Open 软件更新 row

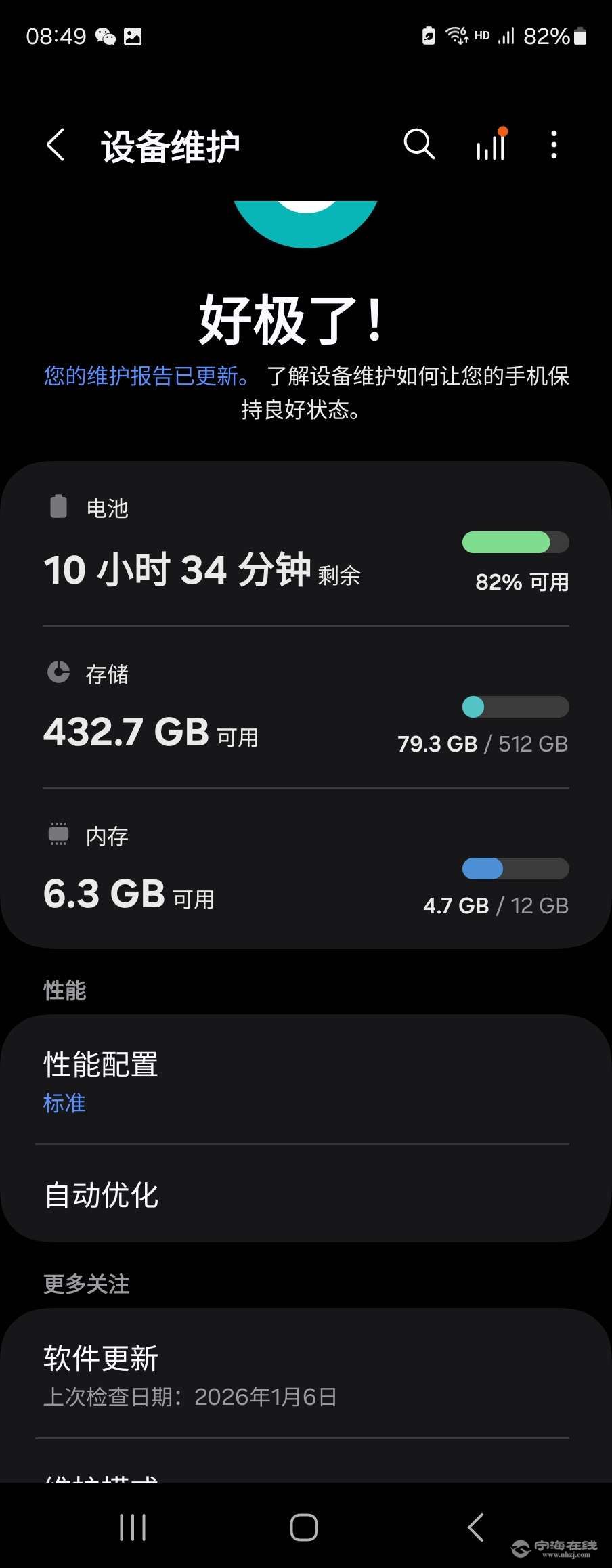306,1374
